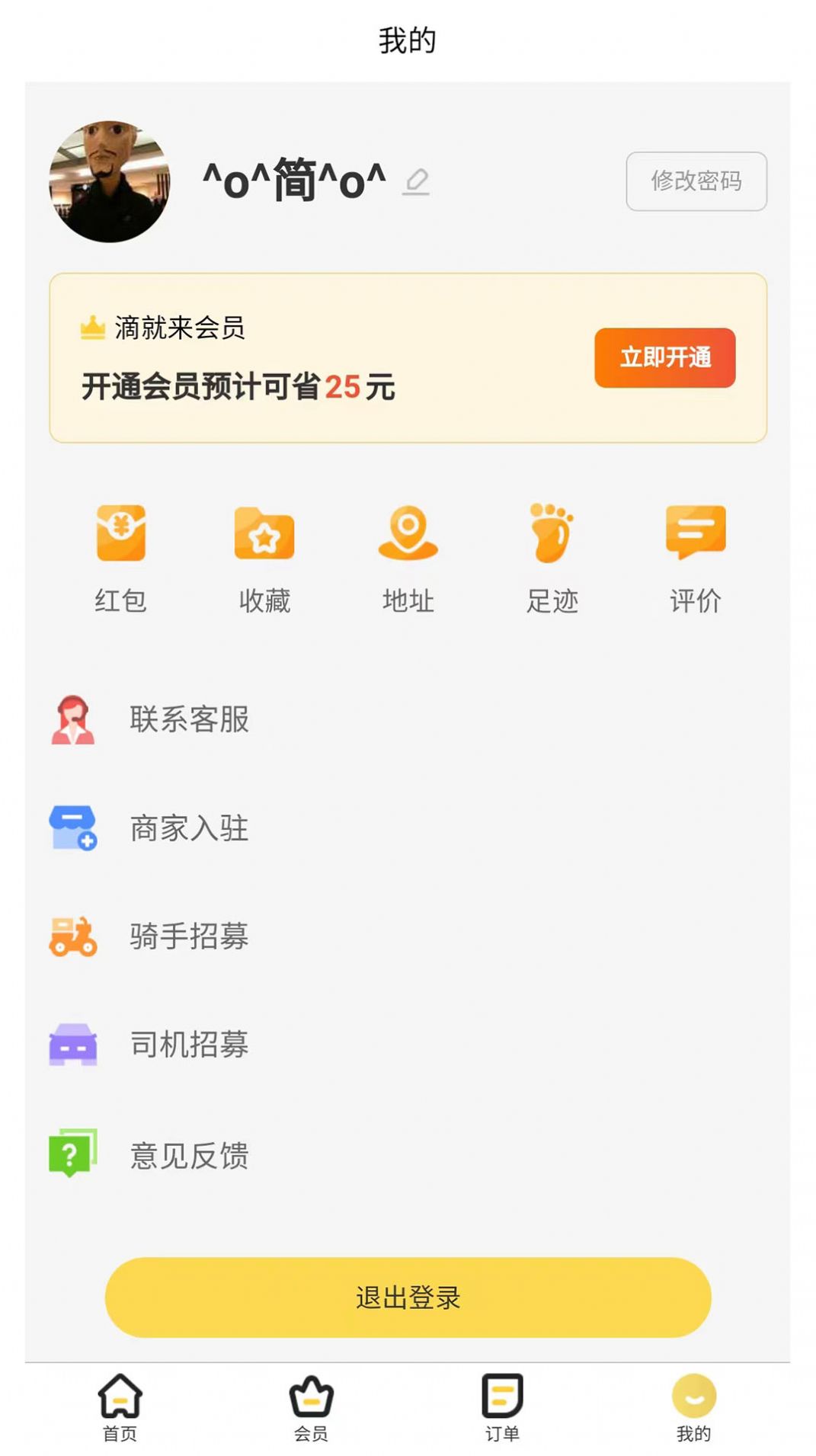Log out with 退出登录
816x1456 pixels.
coord(408,1297)
